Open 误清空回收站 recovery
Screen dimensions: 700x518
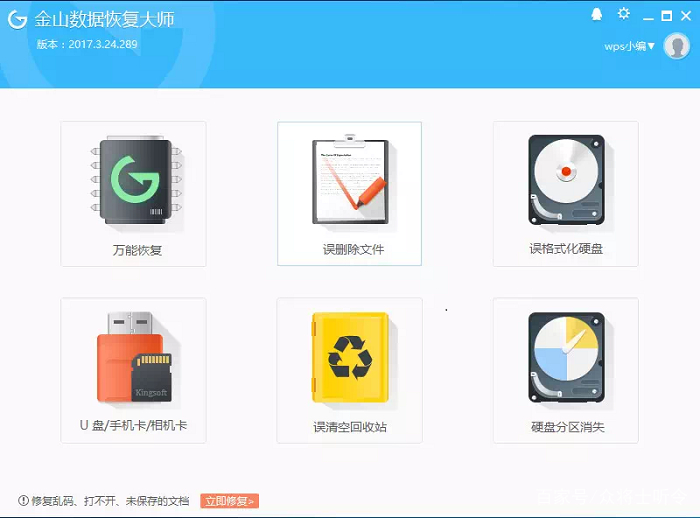pos(349,370)
